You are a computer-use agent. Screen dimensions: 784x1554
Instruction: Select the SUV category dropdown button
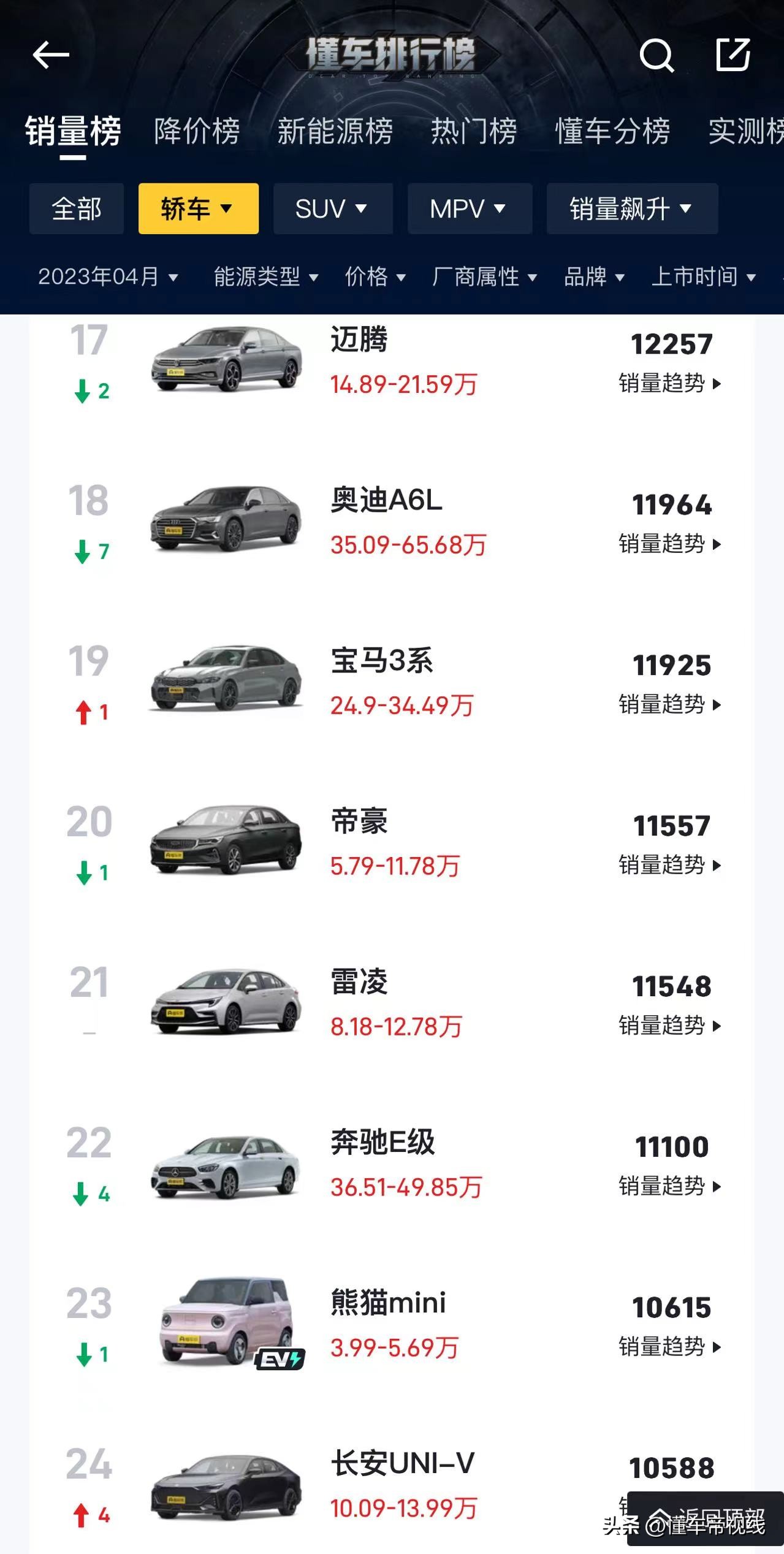(x=333, y=209)
